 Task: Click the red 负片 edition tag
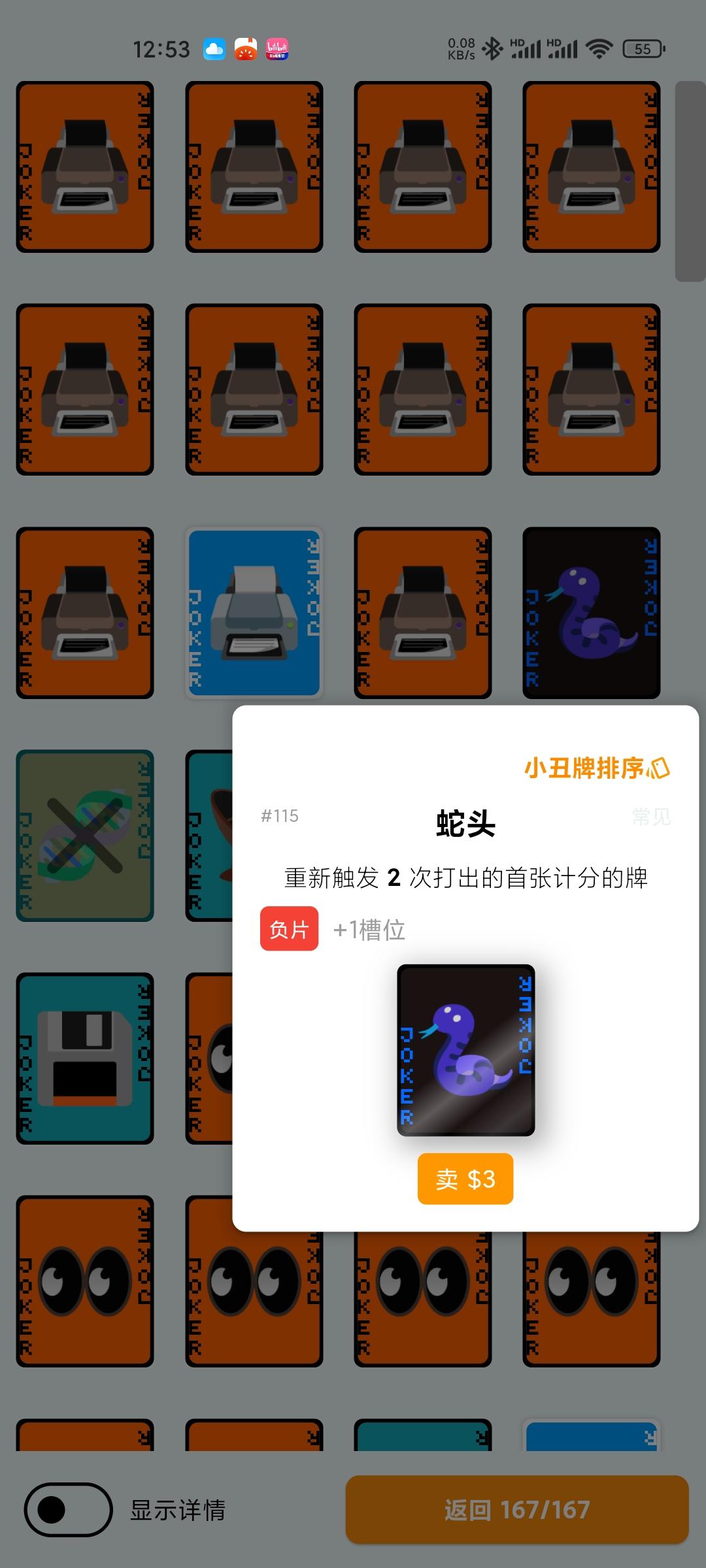point(288,928)
